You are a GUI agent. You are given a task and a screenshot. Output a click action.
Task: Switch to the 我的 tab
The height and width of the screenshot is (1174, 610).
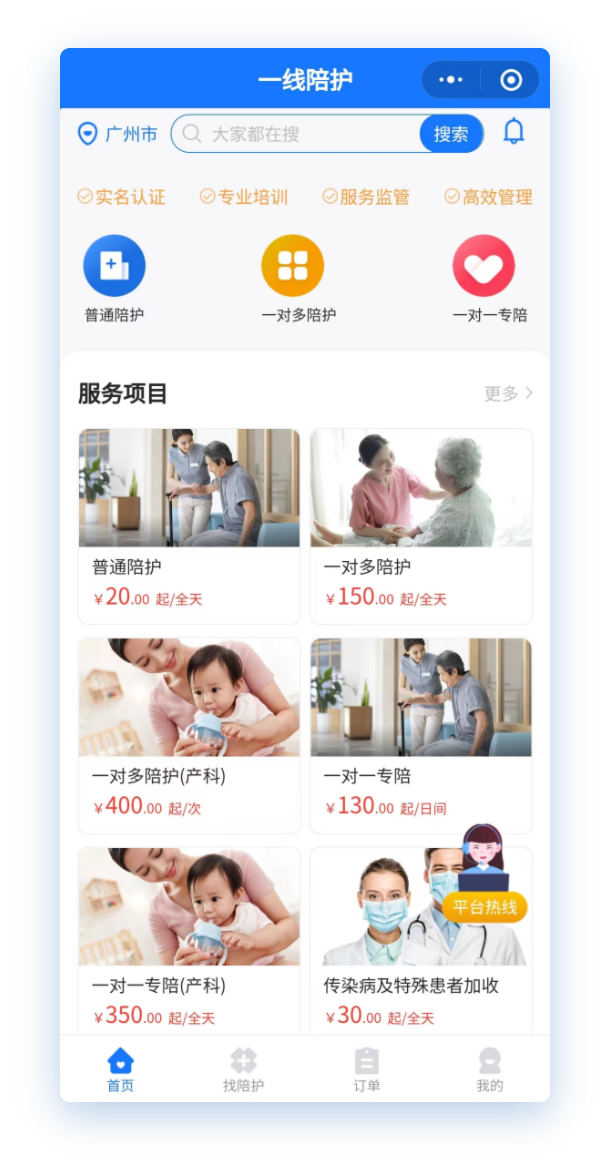(489, 1070)
